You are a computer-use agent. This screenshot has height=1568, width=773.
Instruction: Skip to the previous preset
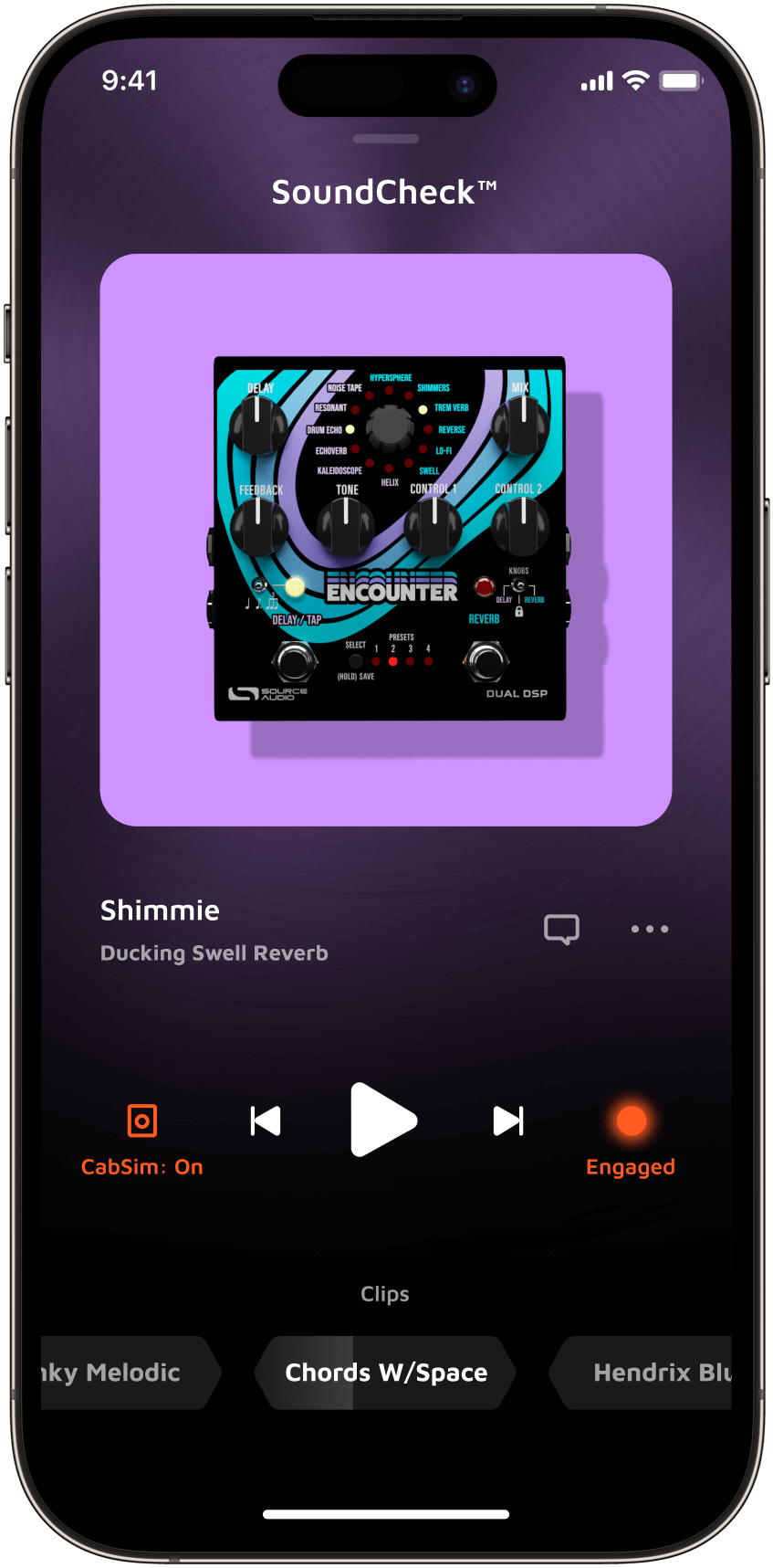[266, 1121]
